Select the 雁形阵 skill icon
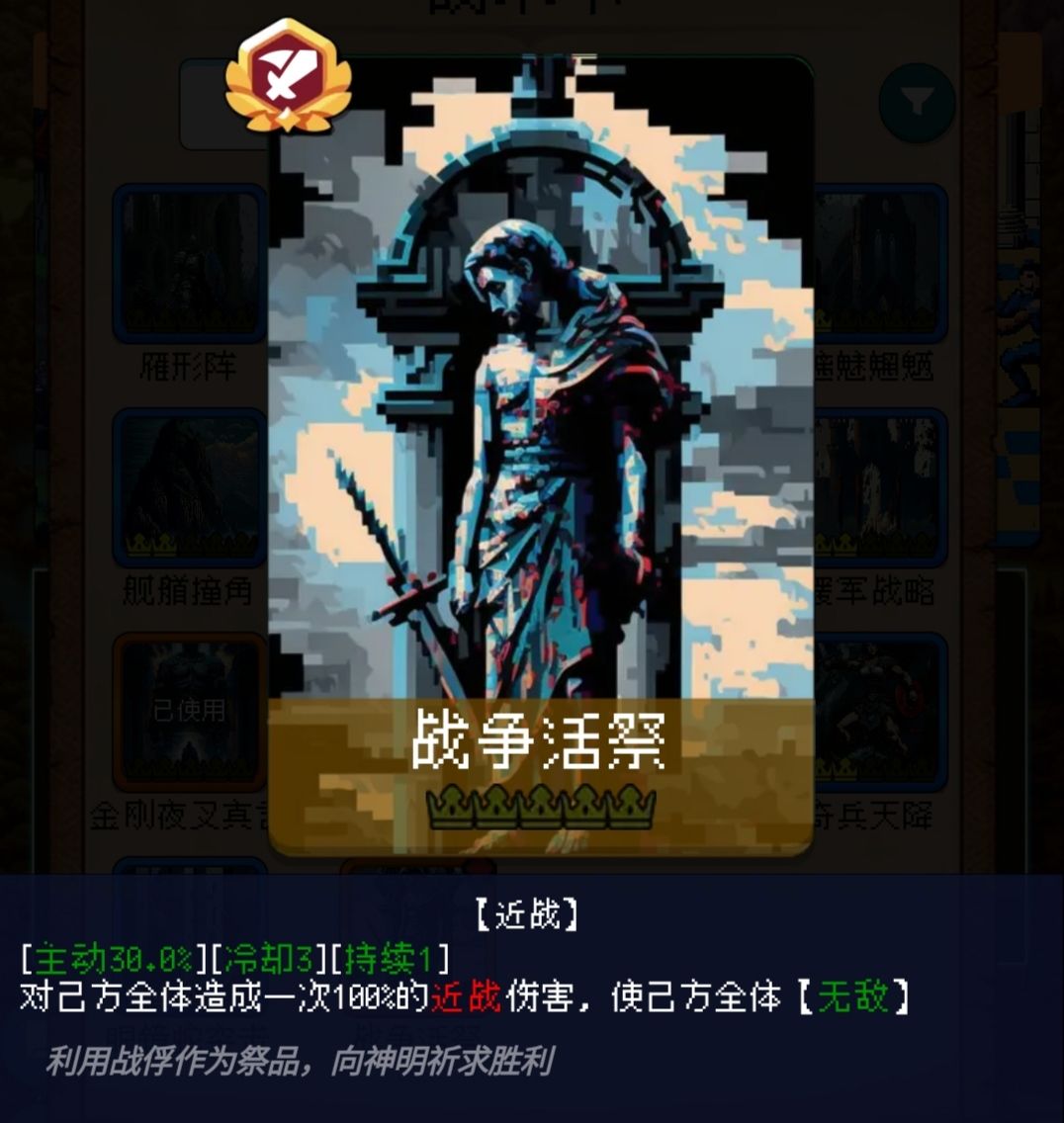 [188, 262]
